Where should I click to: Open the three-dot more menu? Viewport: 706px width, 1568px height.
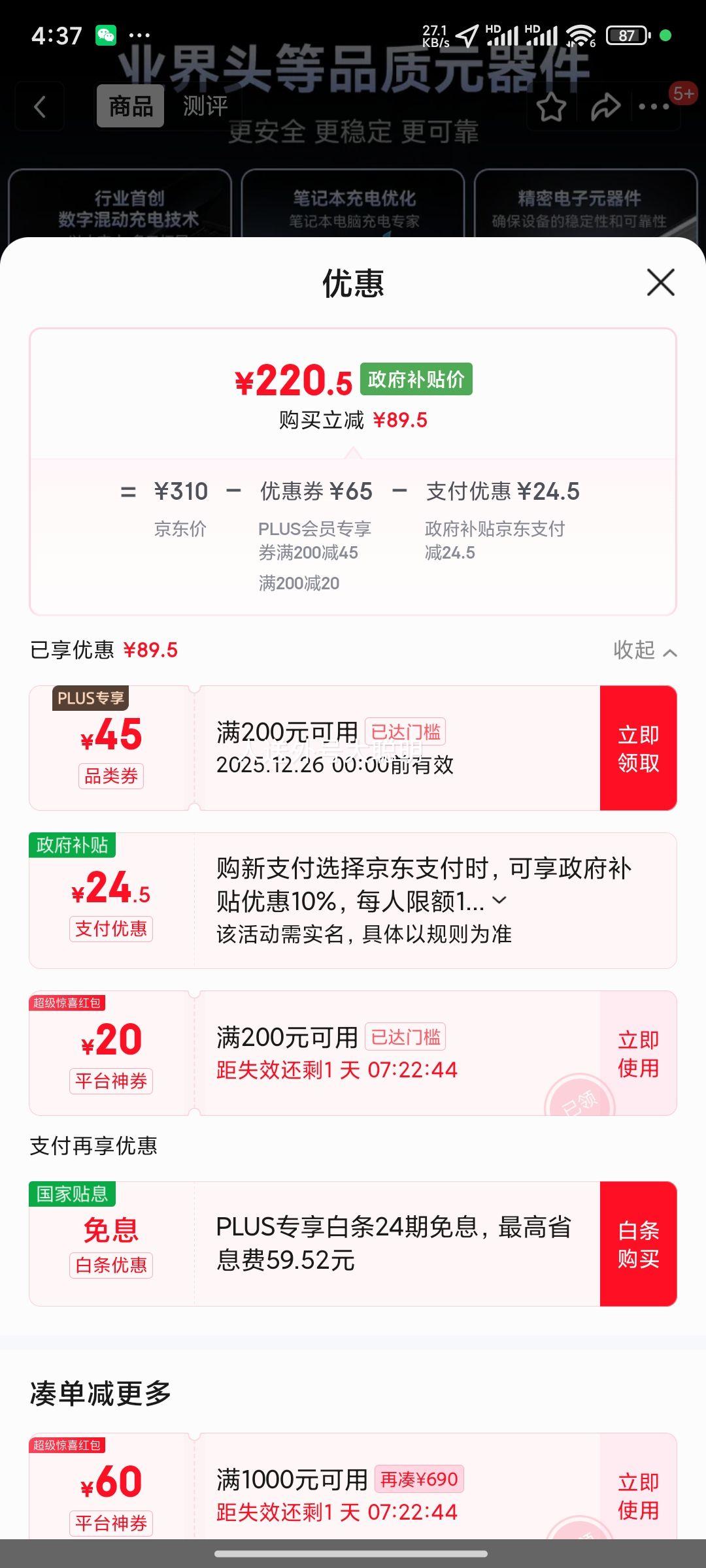[x=654, y=106]
